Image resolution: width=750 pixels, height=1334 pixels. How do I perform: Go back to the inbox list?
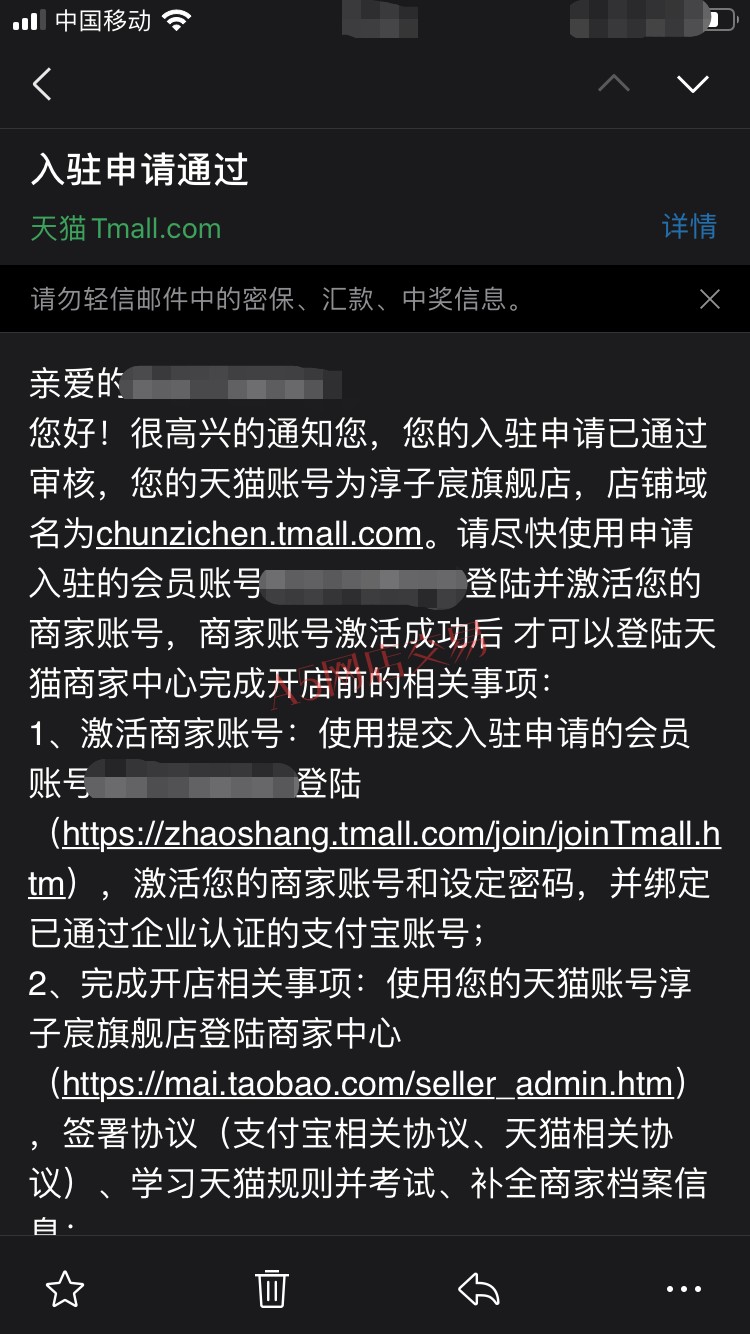click(41, 84)
